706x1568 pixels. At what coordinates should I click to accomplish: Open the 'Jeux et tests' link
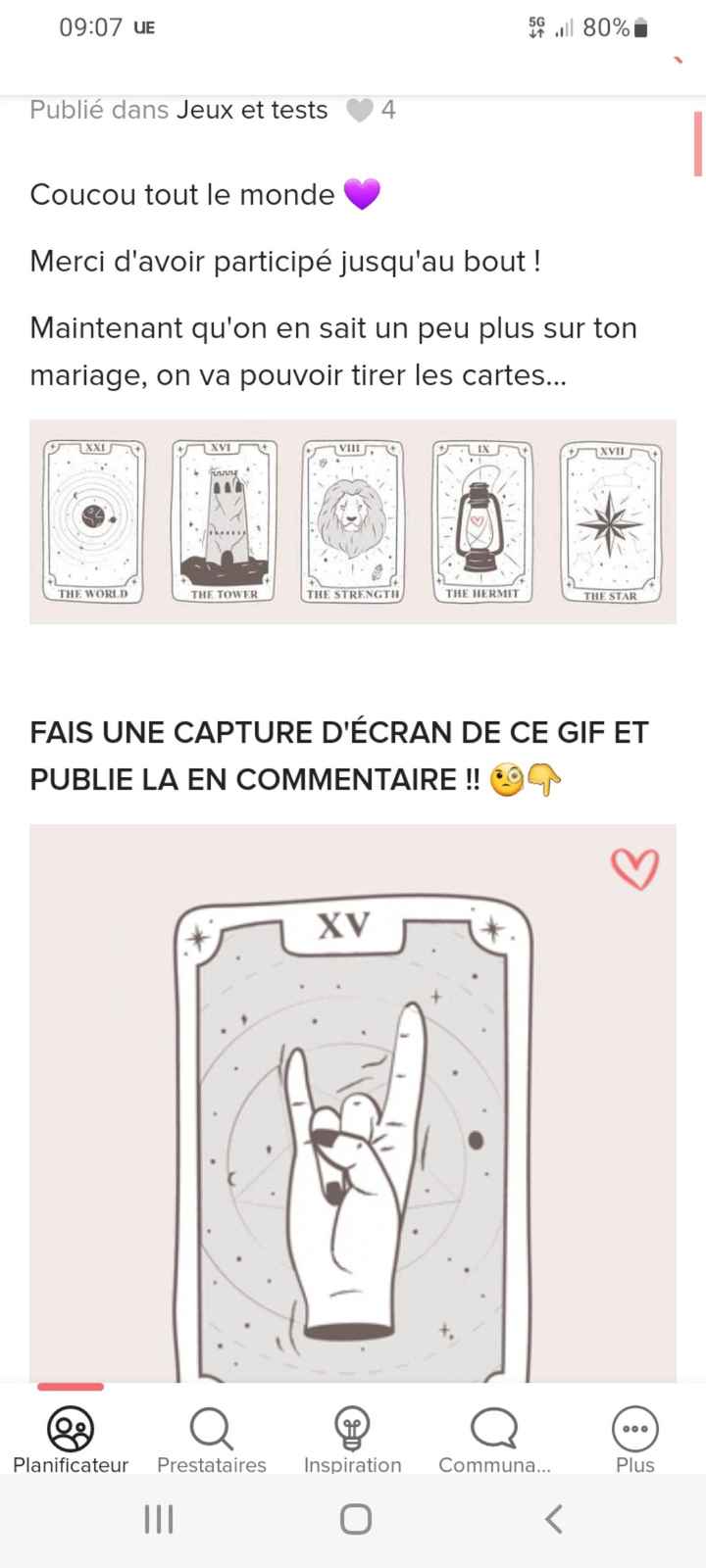[x=251, y=110]
